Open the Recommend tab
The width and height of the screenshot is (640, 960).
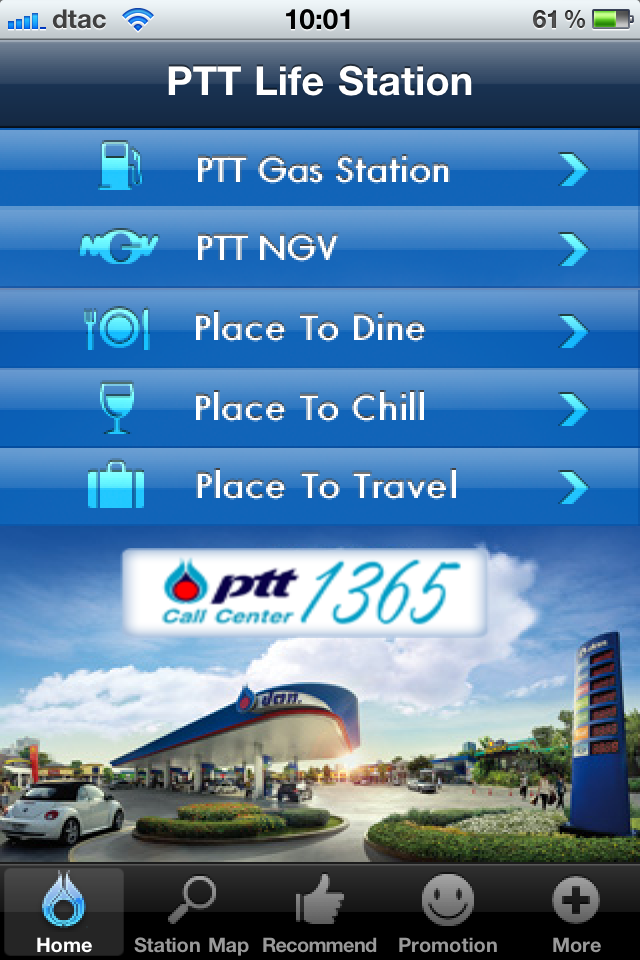click(x=319, y=912)
